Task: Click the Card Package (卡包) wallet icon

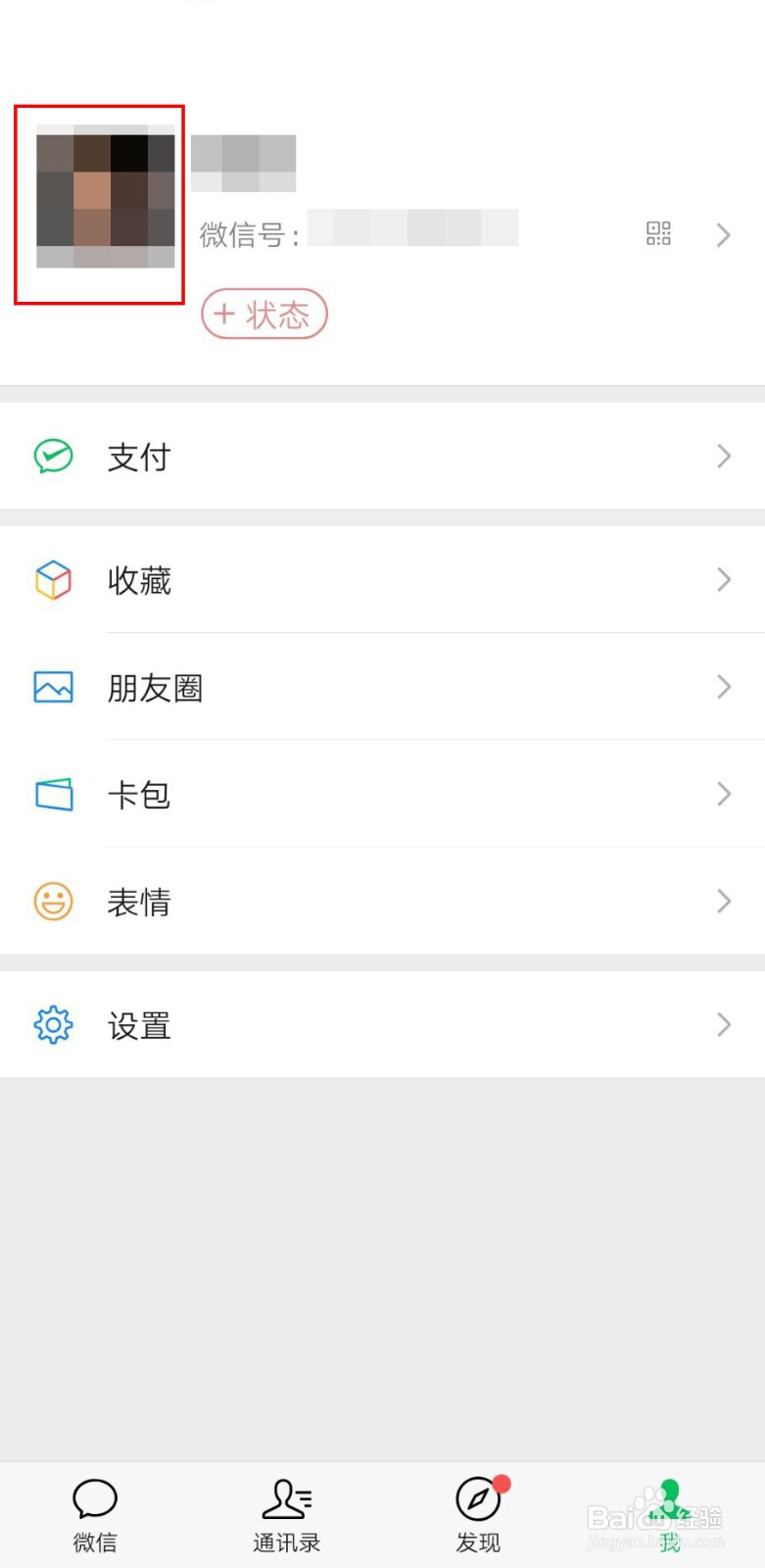Action: pyautogui.click(x=53, y=794)
